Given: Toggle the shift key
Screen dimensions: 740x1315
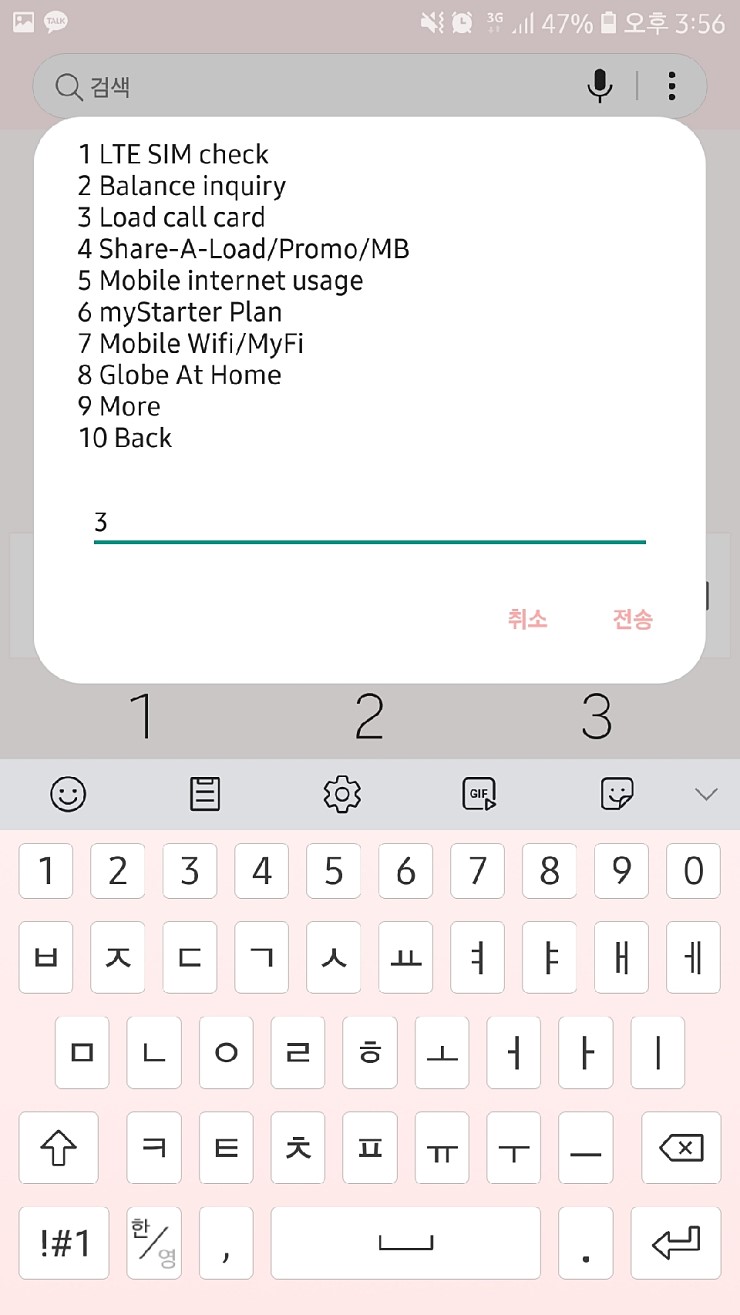Looking at the screenshot, I should (x=58, y=1148).
